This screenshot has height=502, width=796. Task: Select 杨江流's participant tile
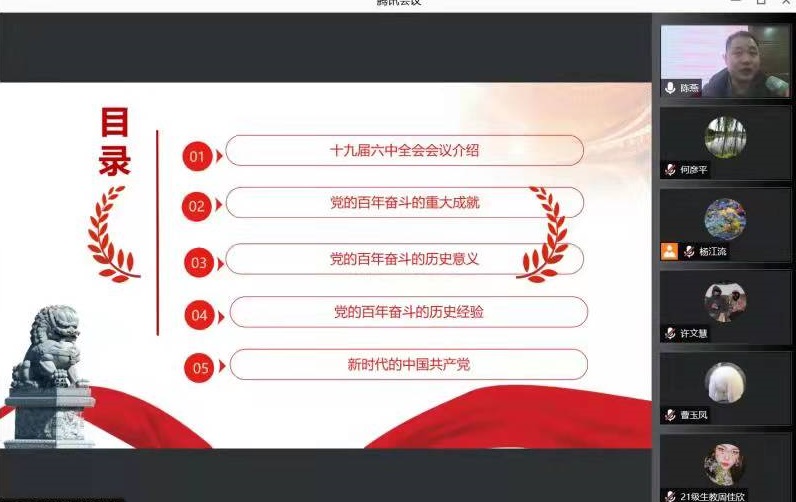[724, 224]
